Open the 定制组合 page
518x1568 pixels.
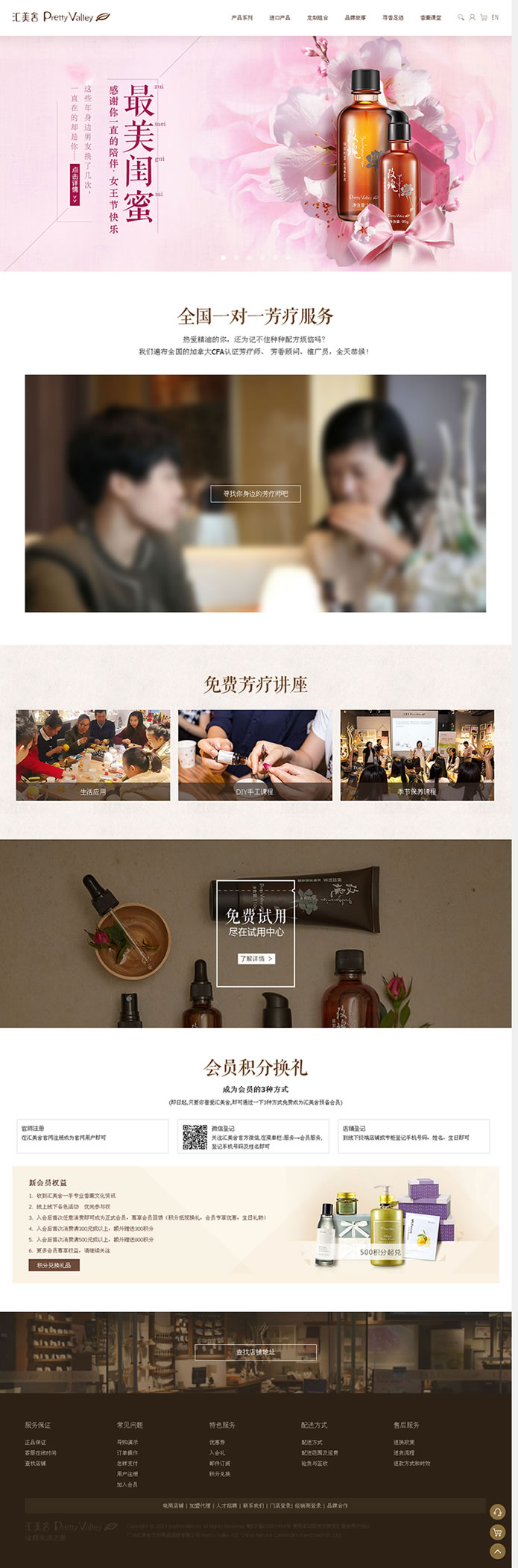[318, 17]
